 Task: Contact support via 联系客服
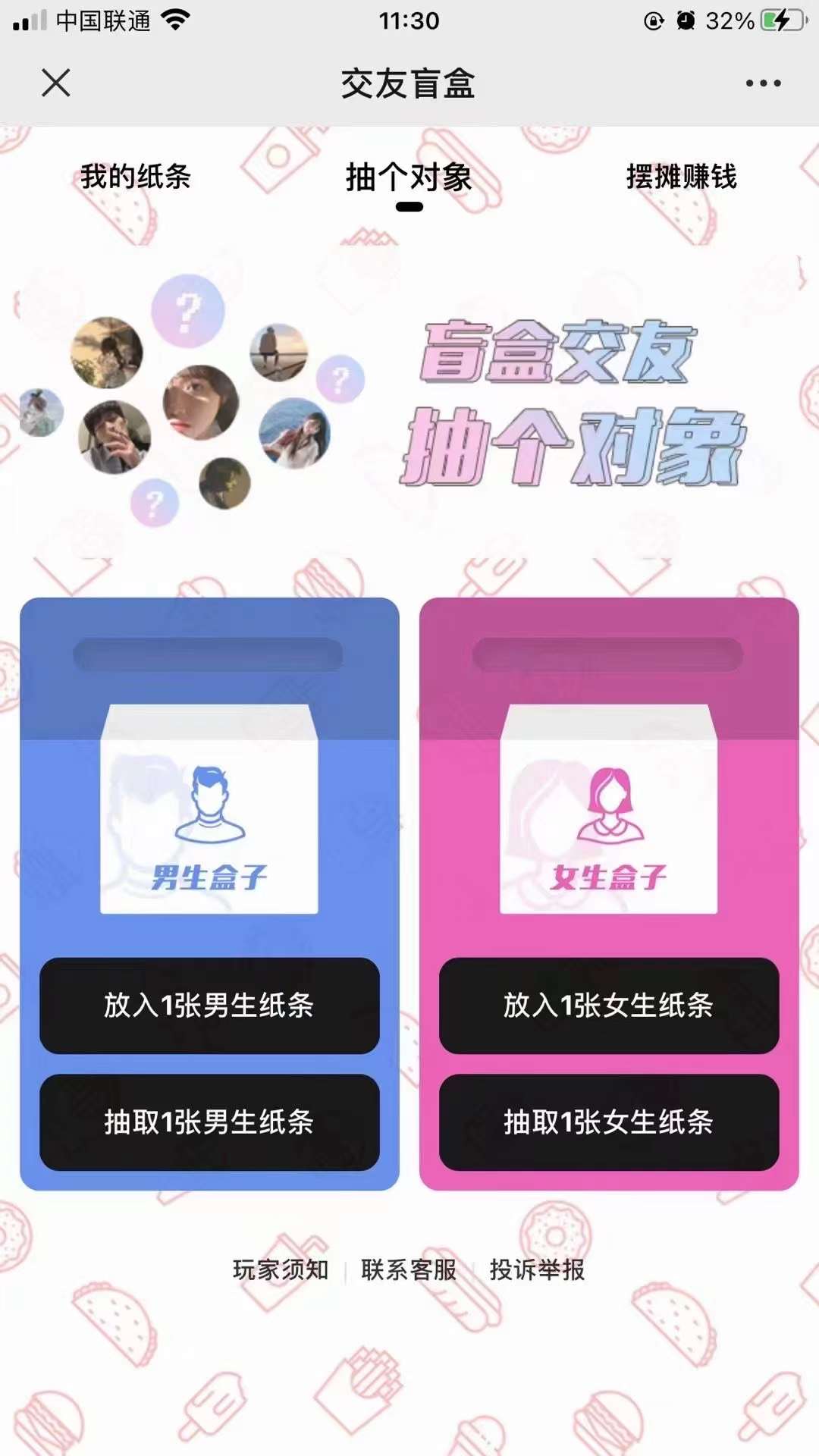click(x=409, y=1269)
